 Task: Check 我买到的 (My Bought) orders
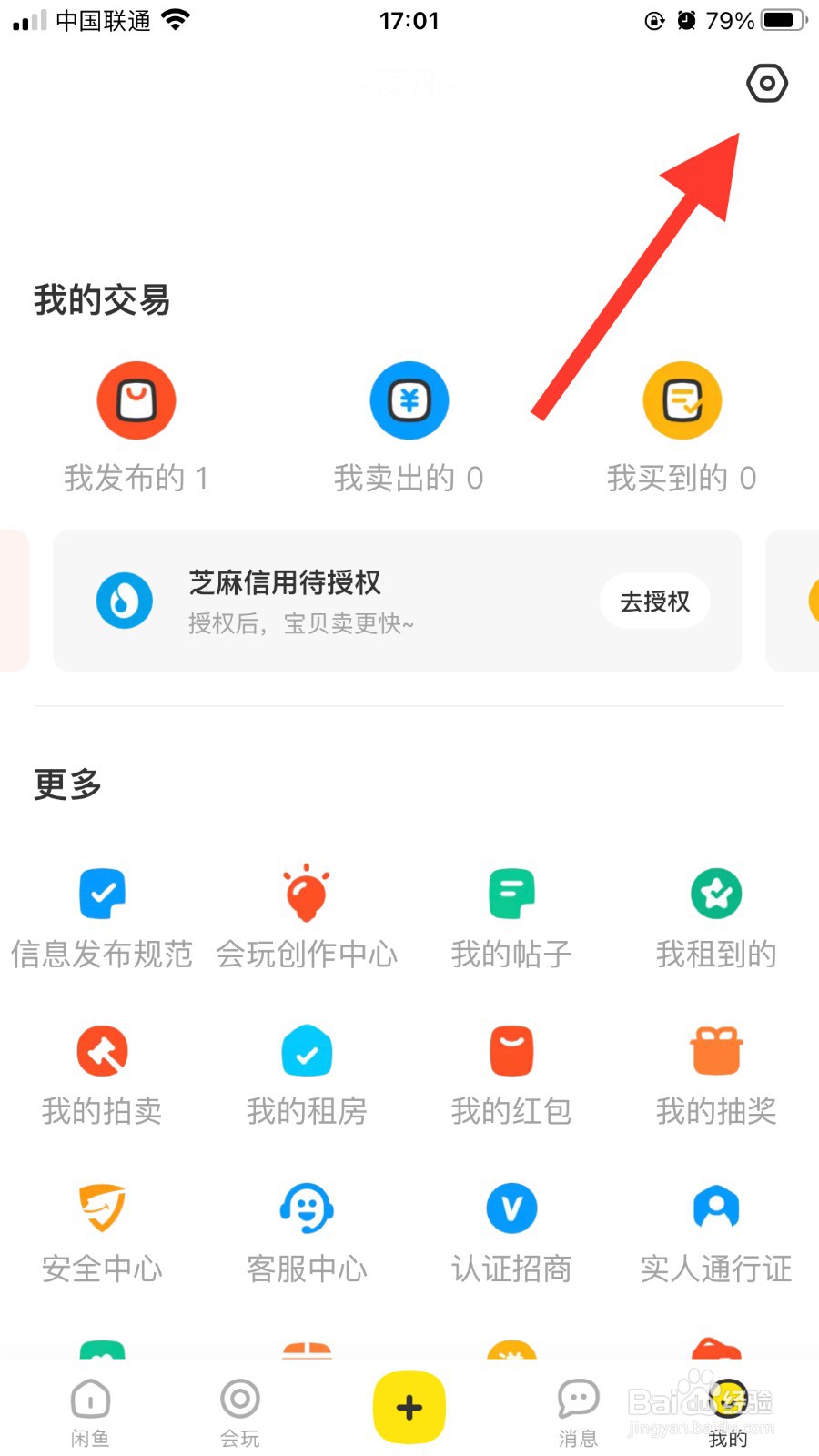pos(682,423)
